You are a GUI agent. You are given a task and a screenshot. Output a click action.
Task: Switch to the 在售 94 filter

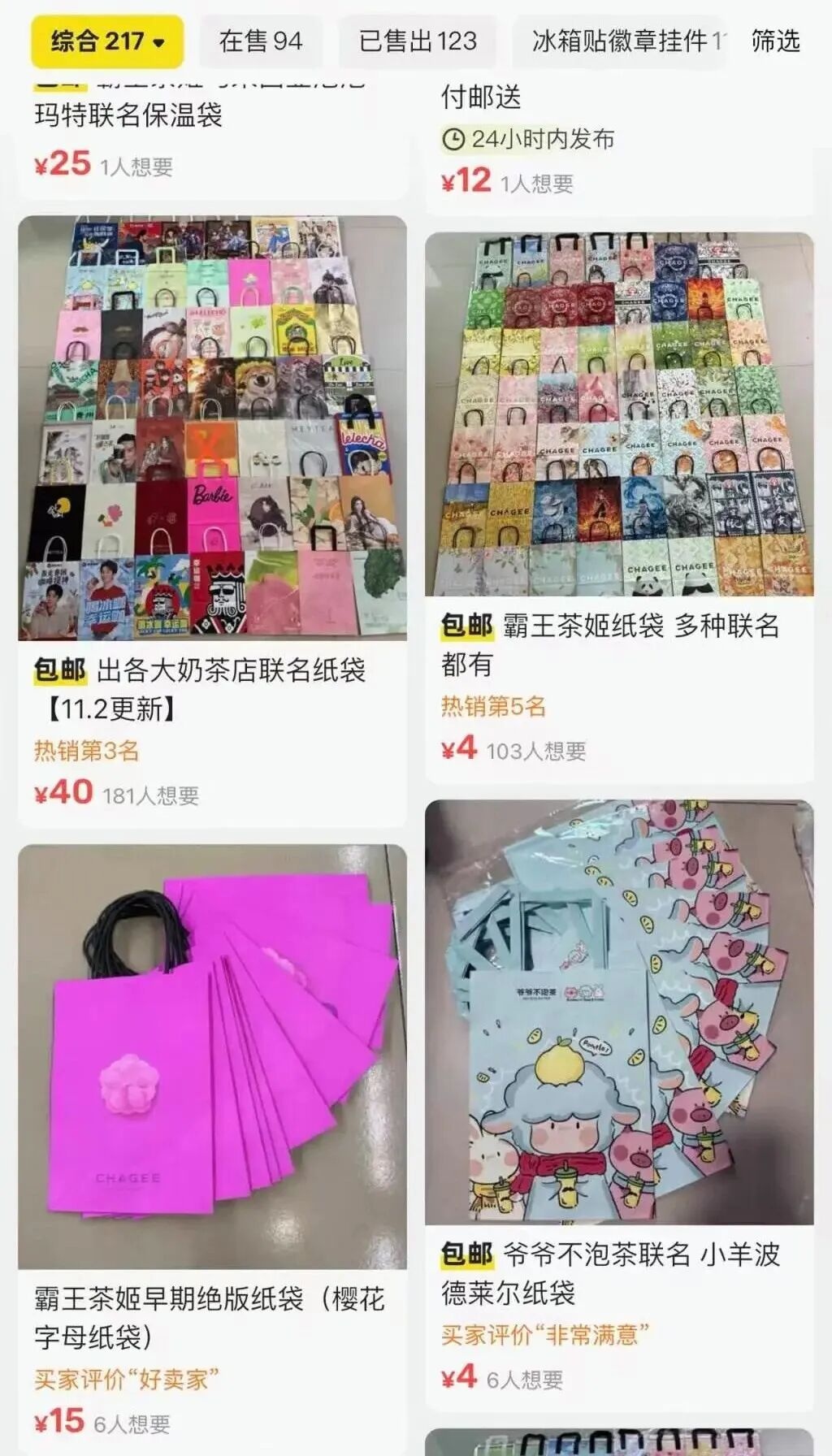tap(261, 41)
